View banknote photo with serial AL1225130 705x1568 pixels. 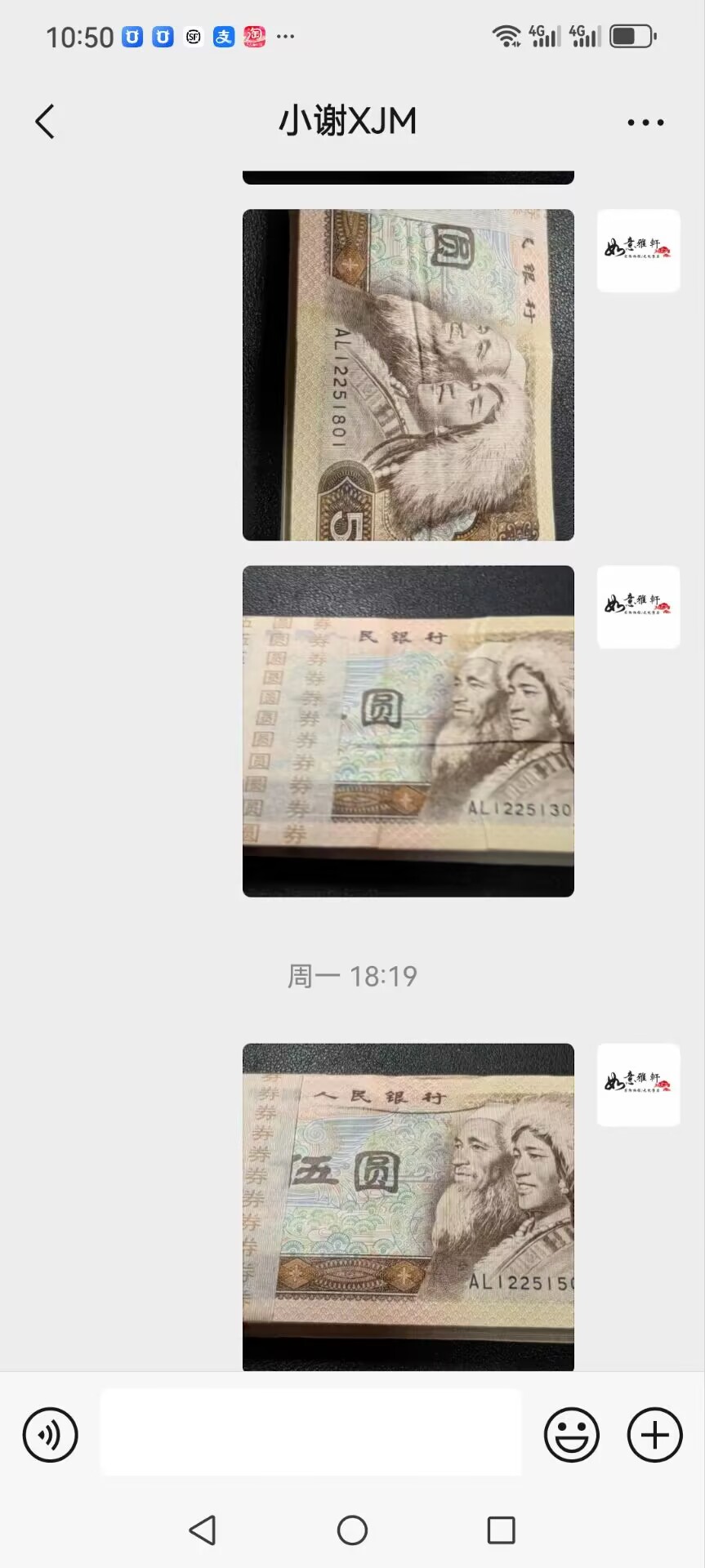tap(408, 731)
